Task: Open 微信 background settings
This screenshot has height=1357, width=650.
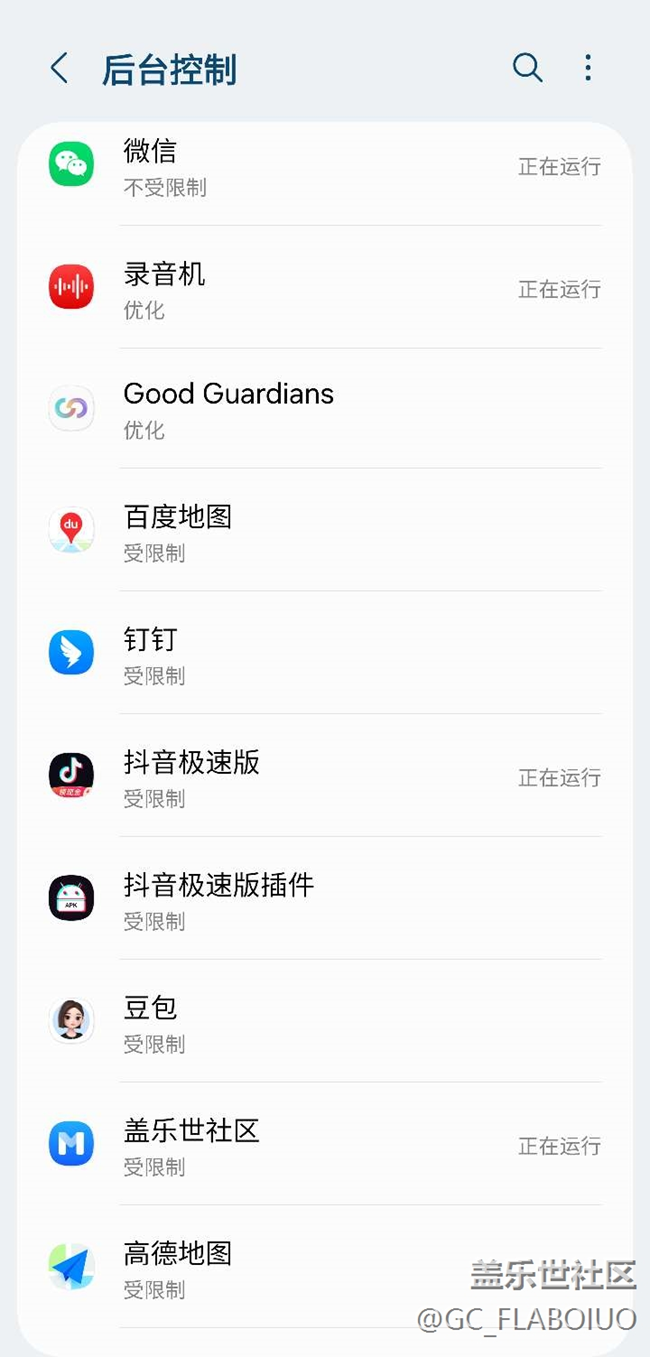Action: [x=325, y=167]
